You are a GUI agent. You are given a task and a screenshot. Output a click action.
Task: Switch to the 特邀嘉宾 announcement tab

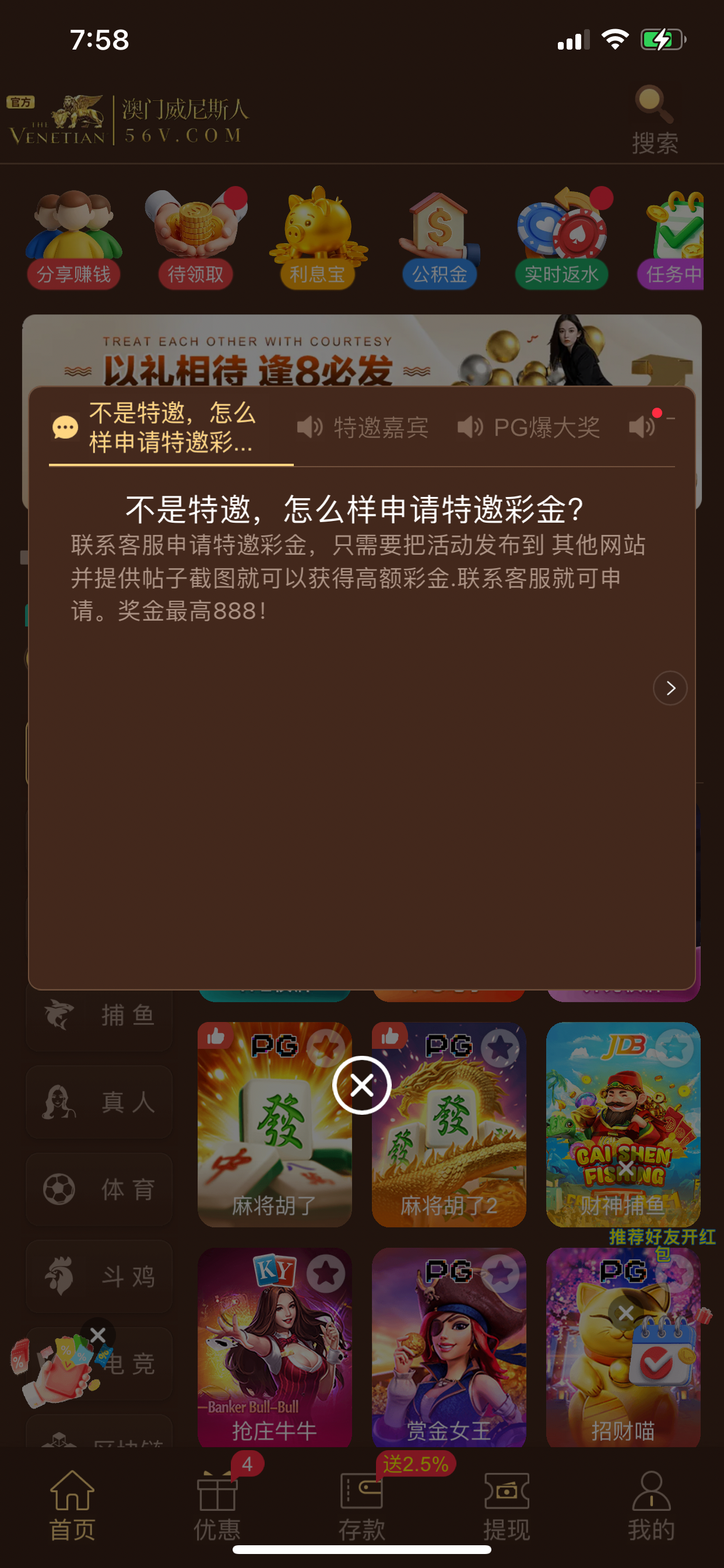(x=364, y=428)
